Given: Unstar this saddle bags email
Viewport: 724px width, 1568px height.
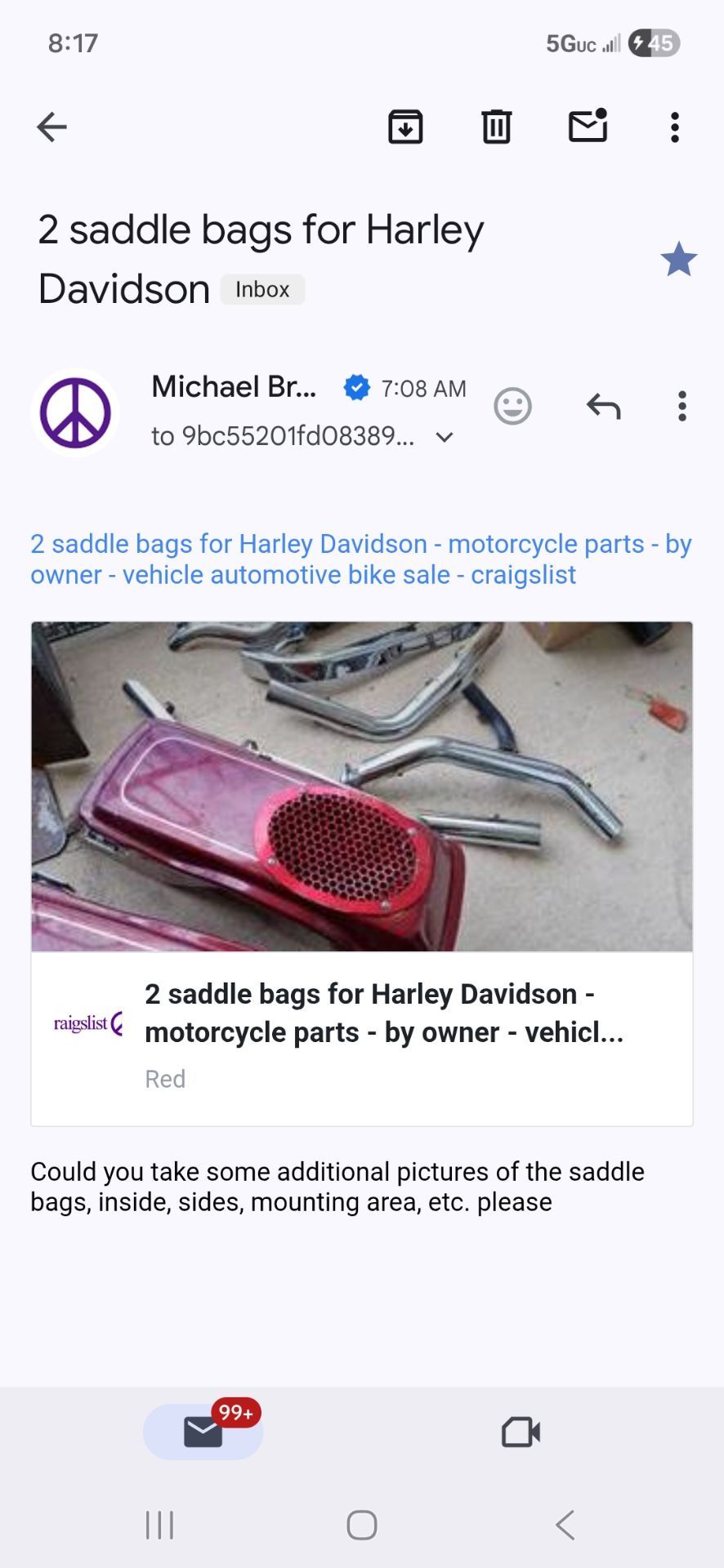Looking at the screenshot, I should 678,260.
